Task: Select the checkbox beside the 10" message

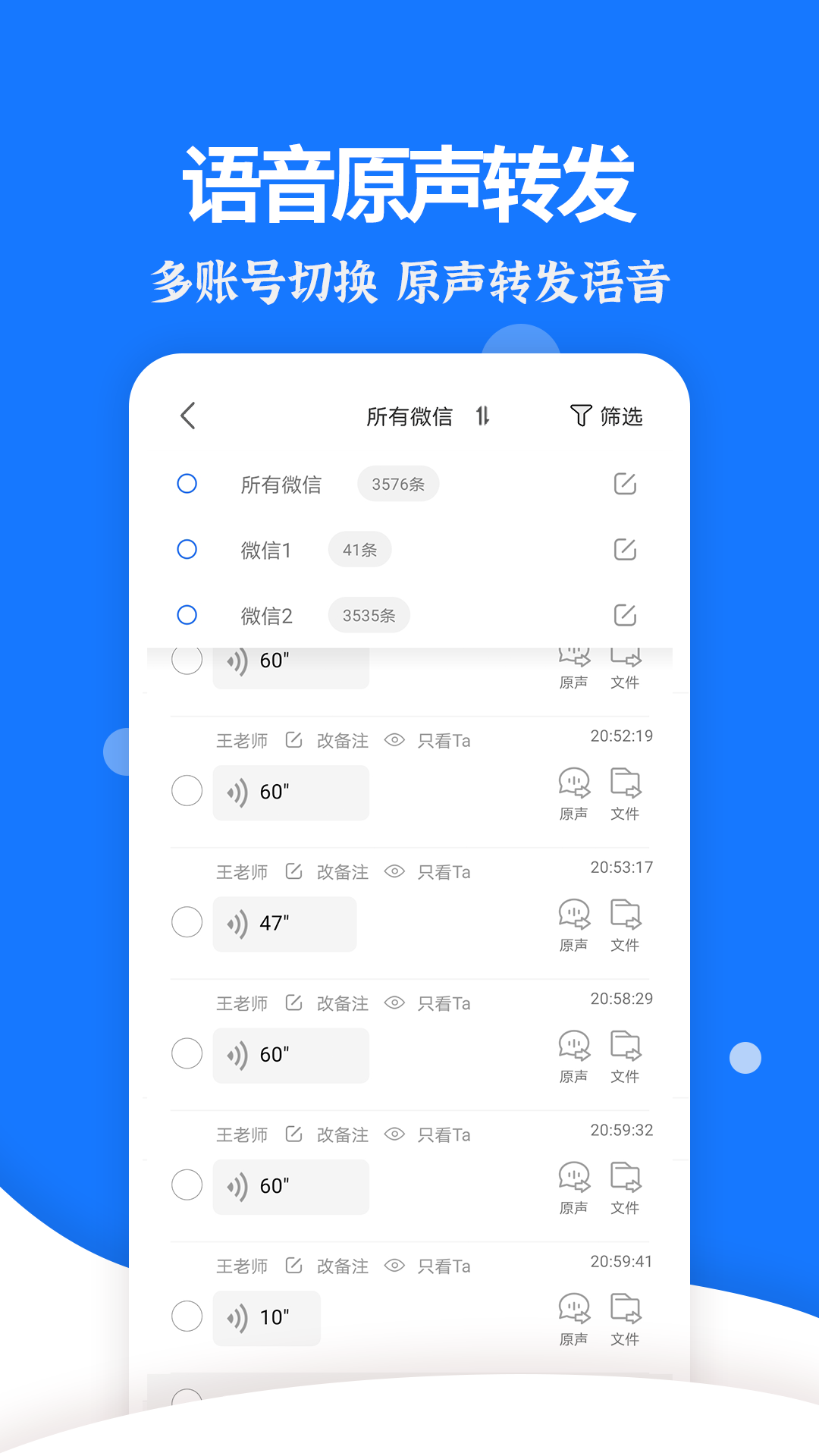Action: click(x=187, y=1318)
